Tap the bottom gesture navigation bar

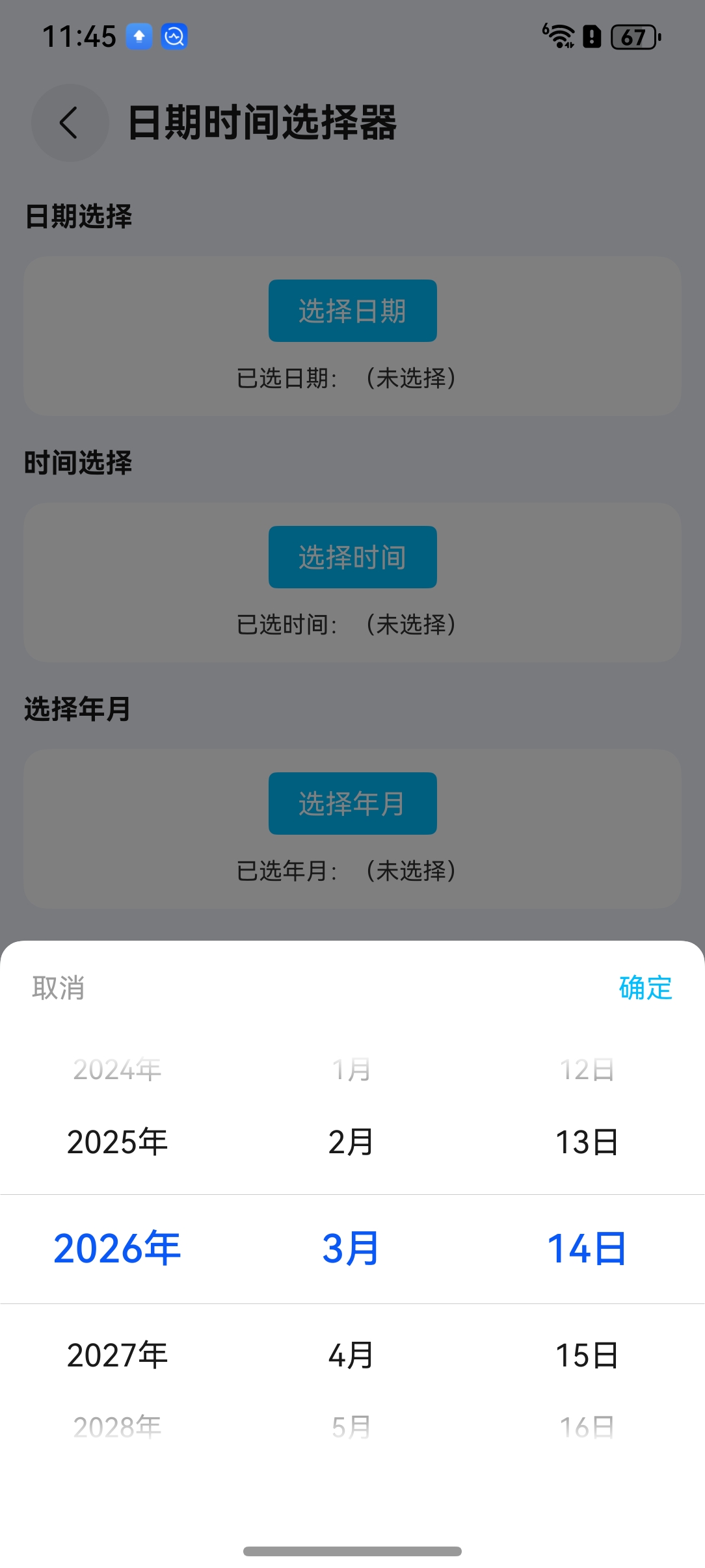(x=352, y=1551)
